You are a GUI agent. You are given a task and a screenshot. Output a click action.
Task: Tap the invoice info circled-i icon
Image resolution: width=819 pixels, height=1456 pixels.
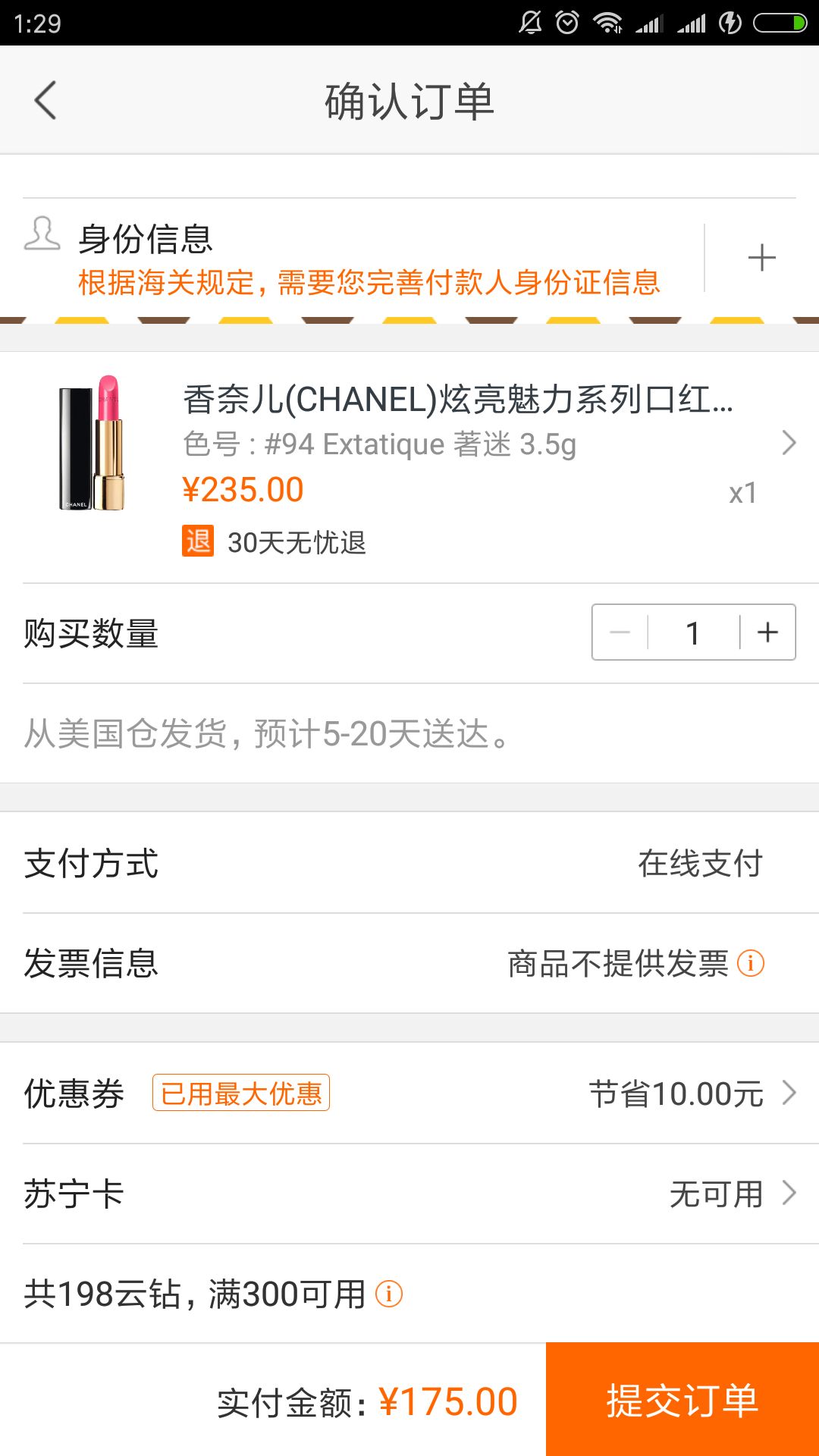[x=751, y=963]
